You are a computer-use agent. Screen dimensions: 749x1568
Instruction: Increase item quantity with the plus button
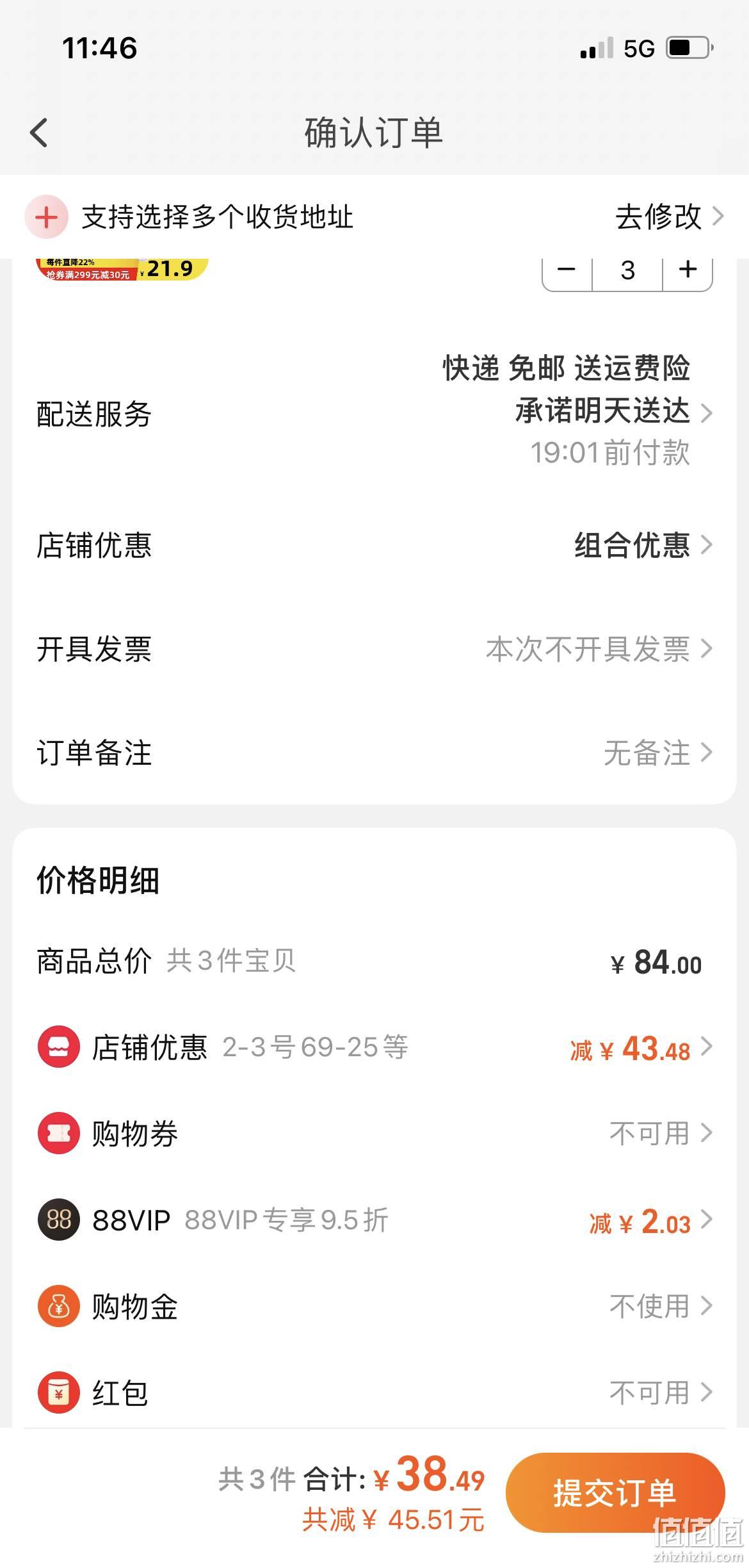(x=688, y=272)
